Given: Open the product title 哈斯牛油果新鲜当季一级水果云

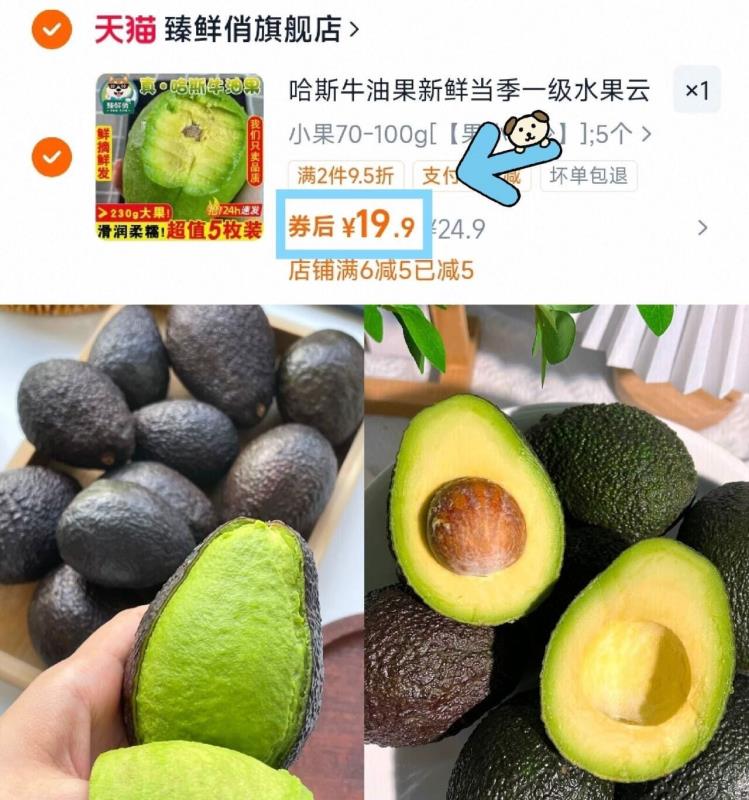Looking at the screenshot, I should point(470,90).
